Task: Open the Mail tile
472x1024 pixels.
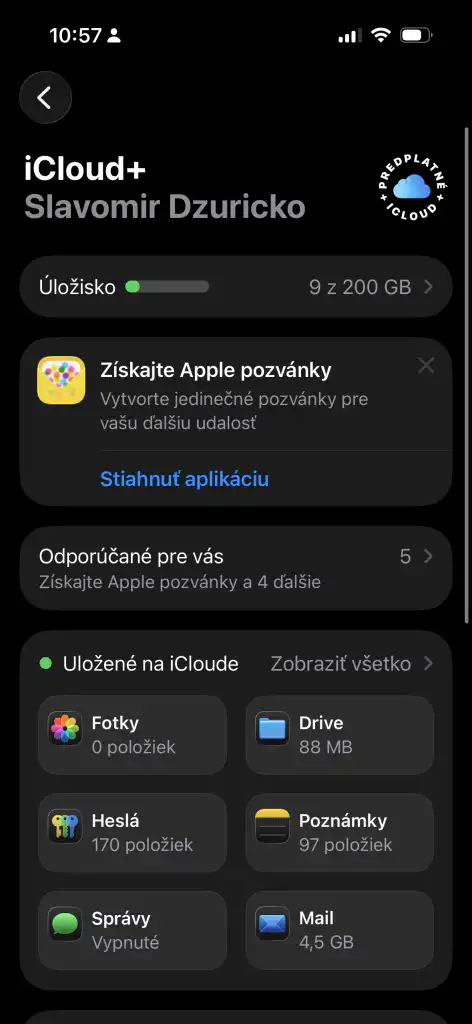Action: (x=339, y=930)
